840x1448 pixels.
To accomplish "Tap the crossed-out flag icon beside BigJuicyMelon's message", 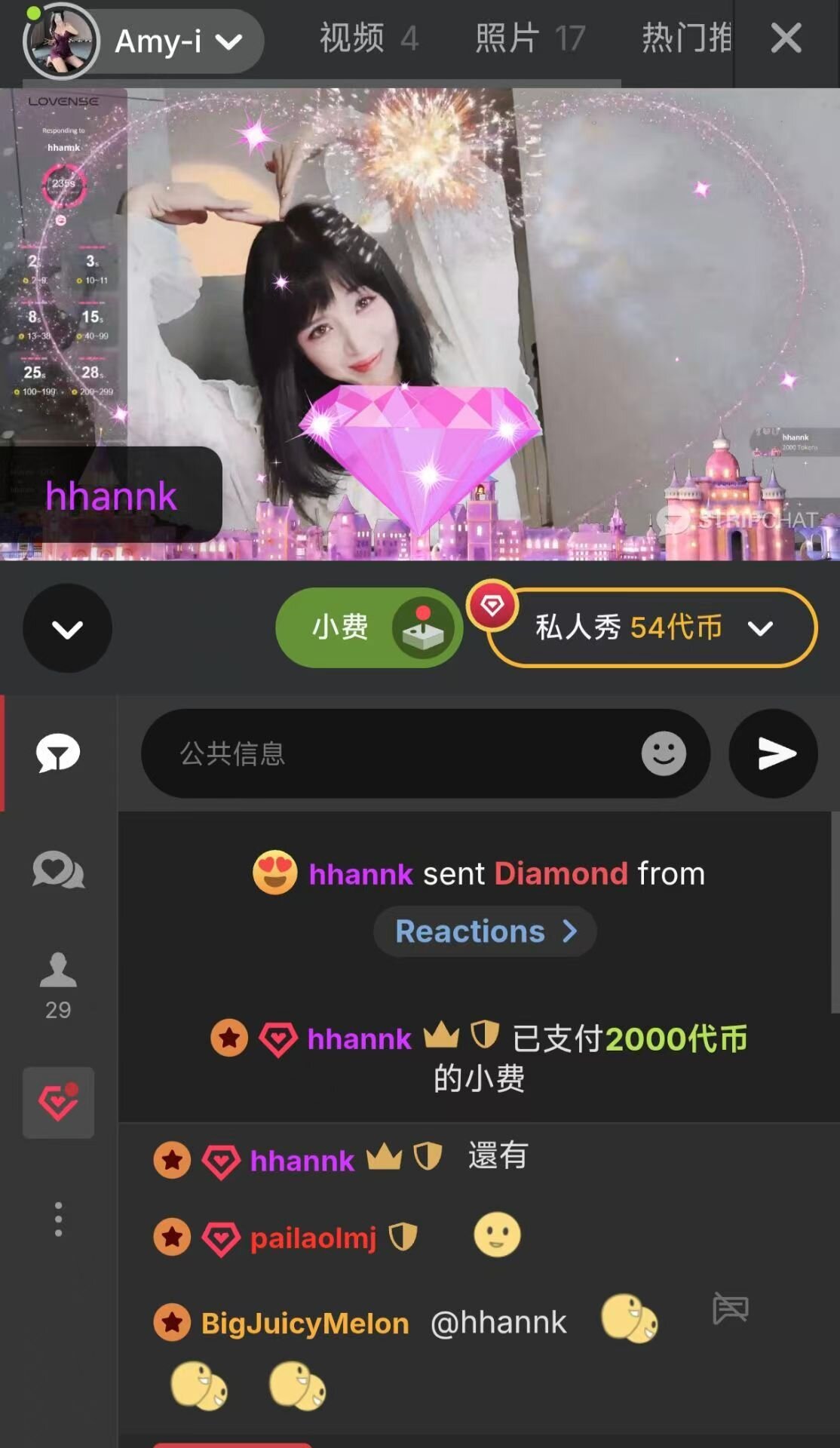I will pos(730,1308).
